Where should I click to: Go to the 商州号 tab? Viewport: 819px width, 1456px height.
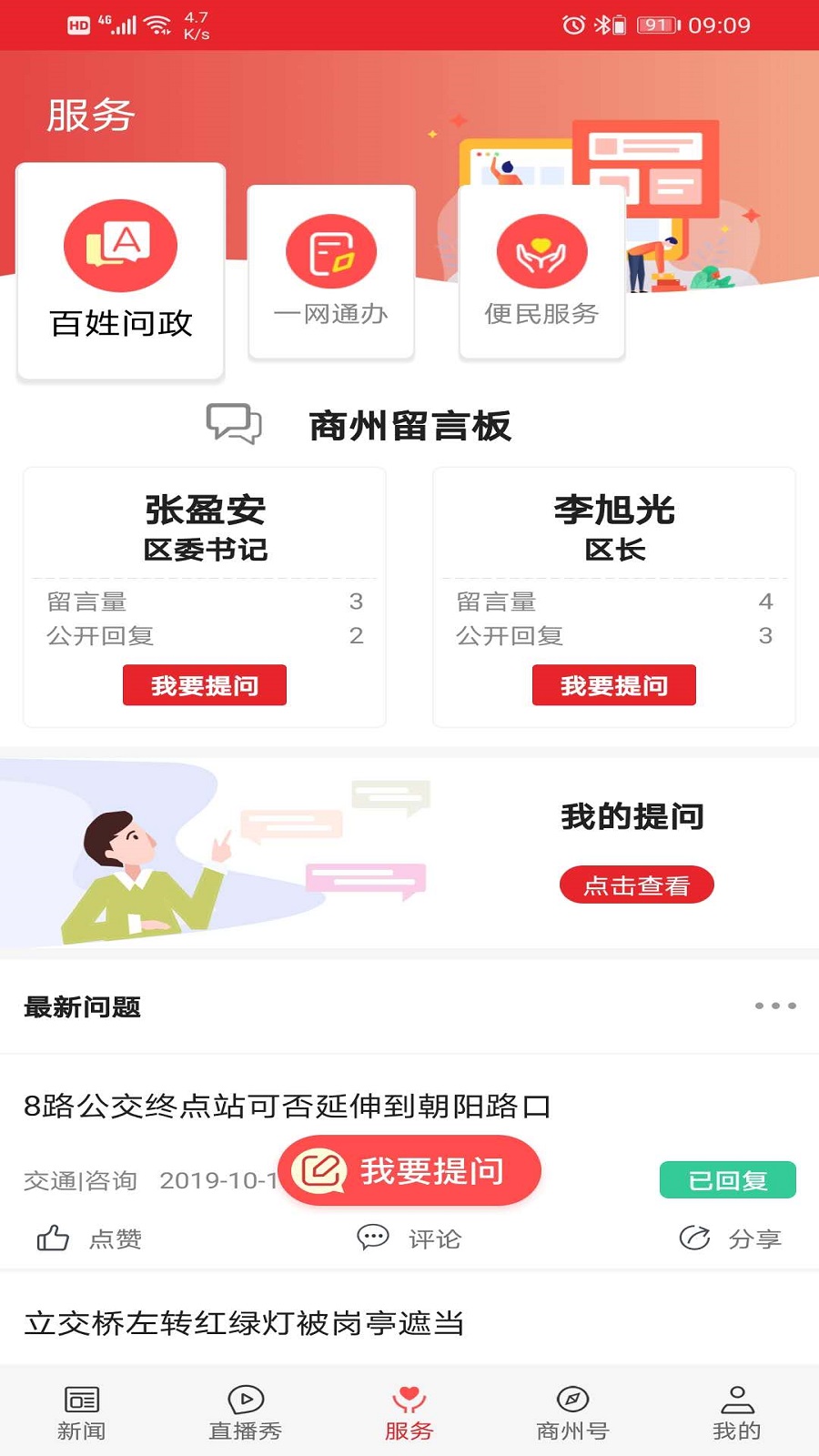pyautogui.click(x=573, y=1406)
